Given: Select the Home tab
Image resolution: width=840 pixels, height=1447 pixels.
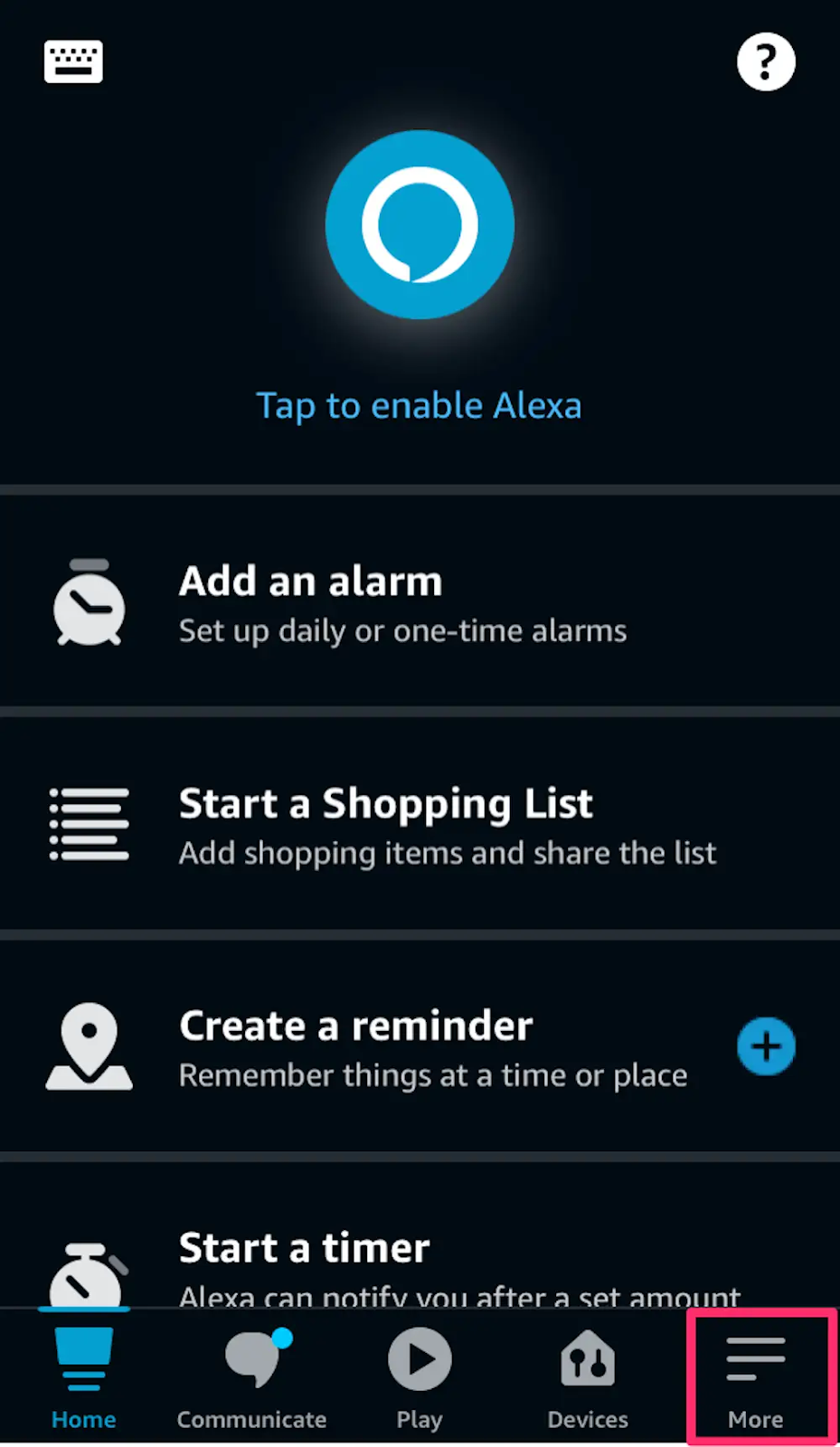Looking at the screenshot, I should [83, 1376].
